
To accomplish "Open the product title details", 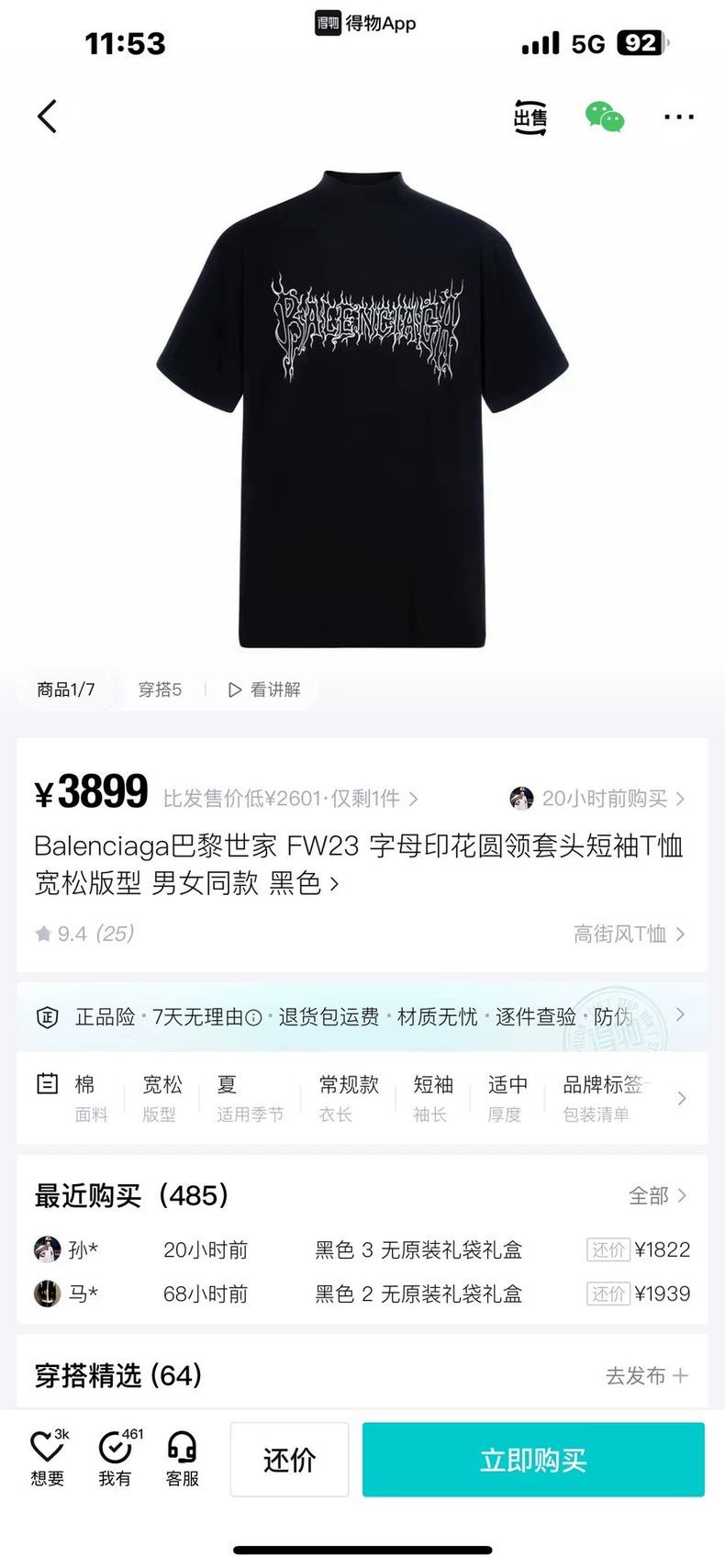I will [359, 864].
